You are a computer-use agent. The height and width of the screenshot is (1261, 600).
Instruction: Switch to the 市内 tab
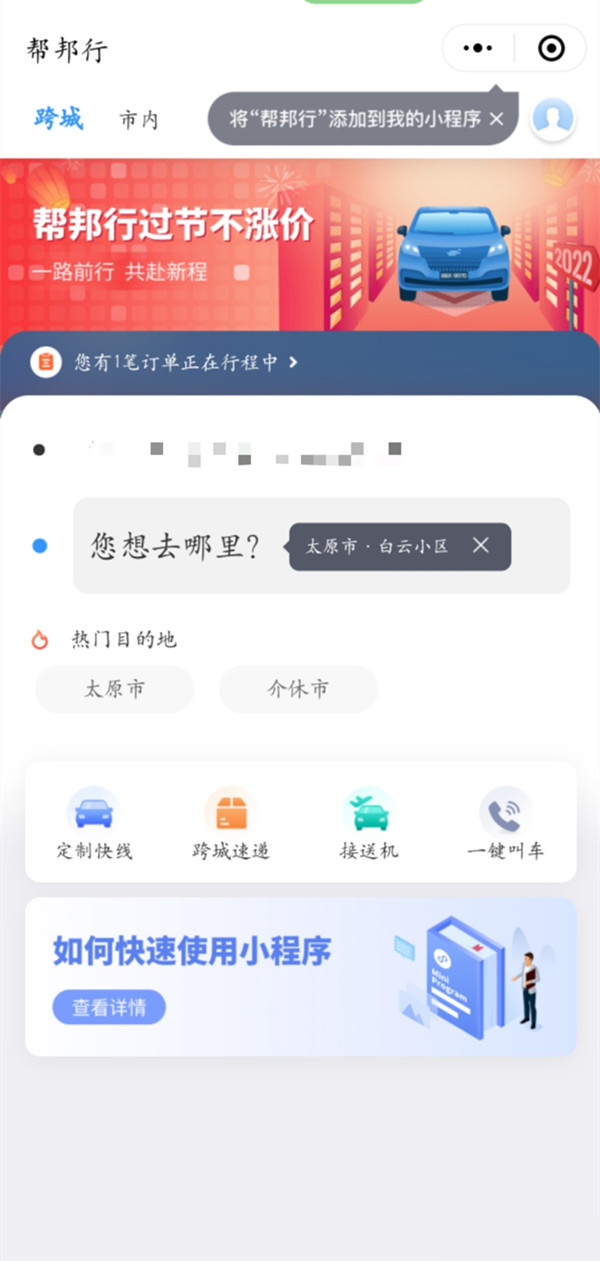click(x=139, y=120)
